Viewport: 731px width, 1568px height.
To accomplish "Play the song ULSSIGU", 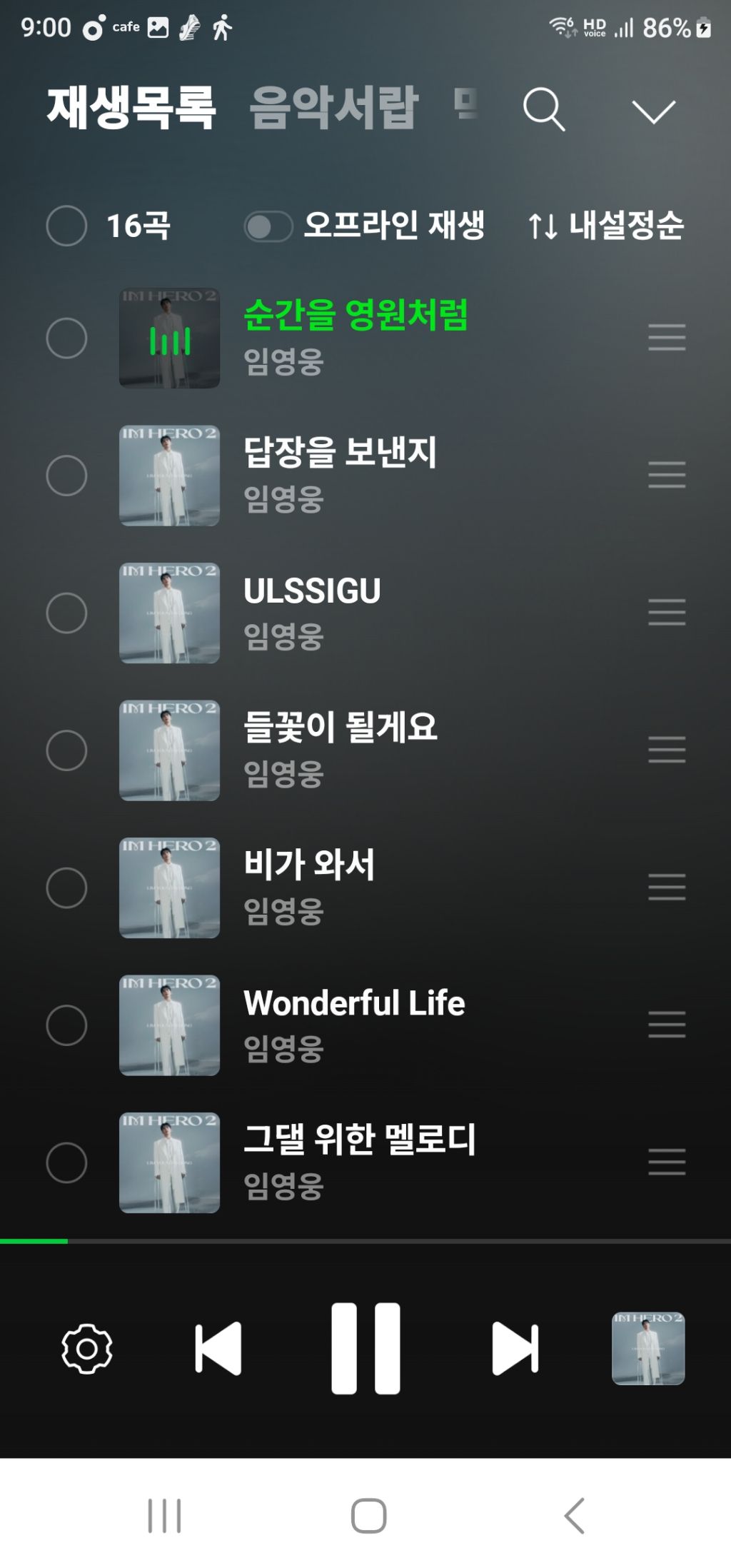I will point(312,591).
